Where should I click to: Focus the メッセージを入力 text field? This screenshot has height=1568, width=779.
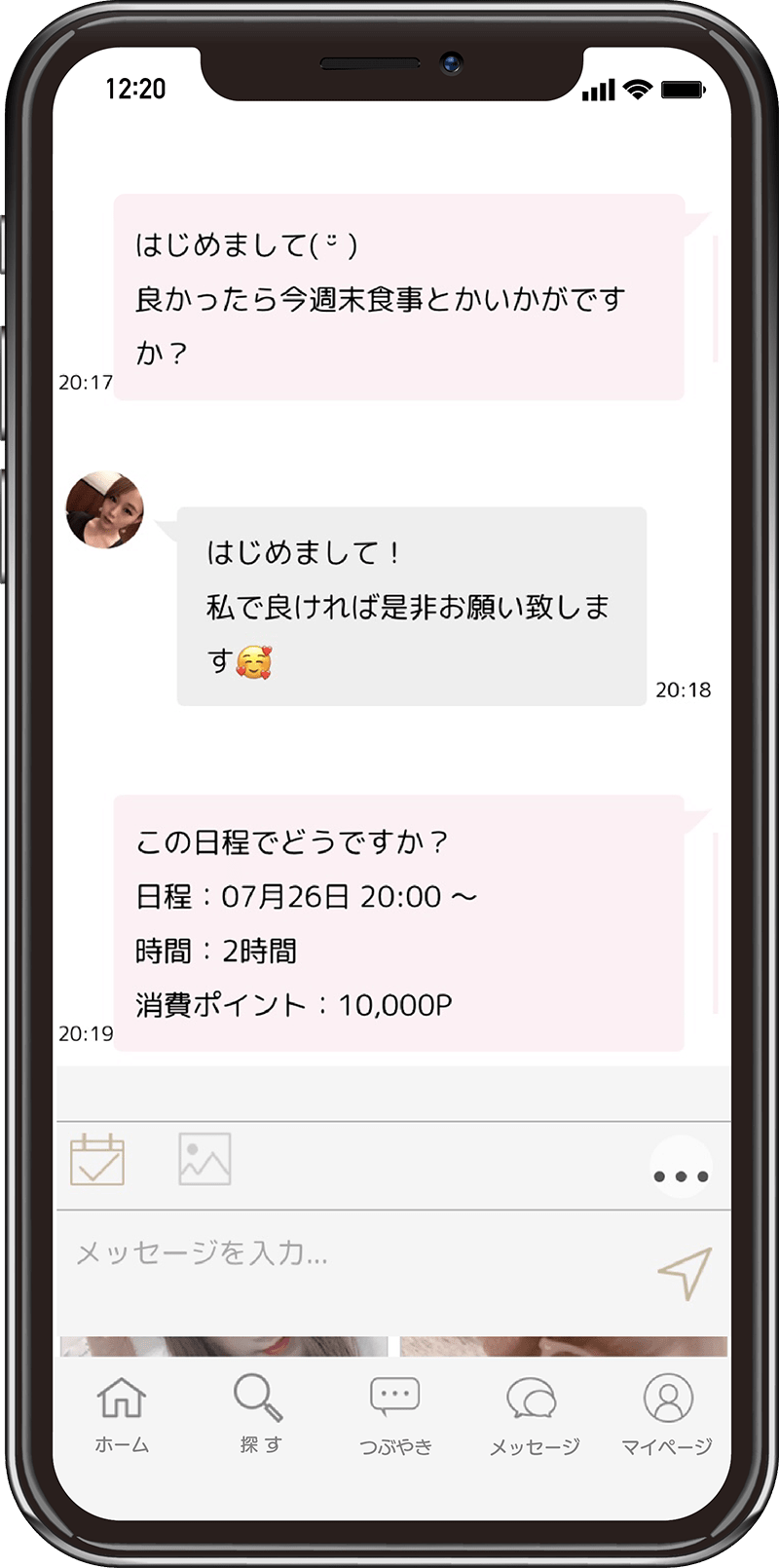pyautogui.click(x=351, y=1253)
